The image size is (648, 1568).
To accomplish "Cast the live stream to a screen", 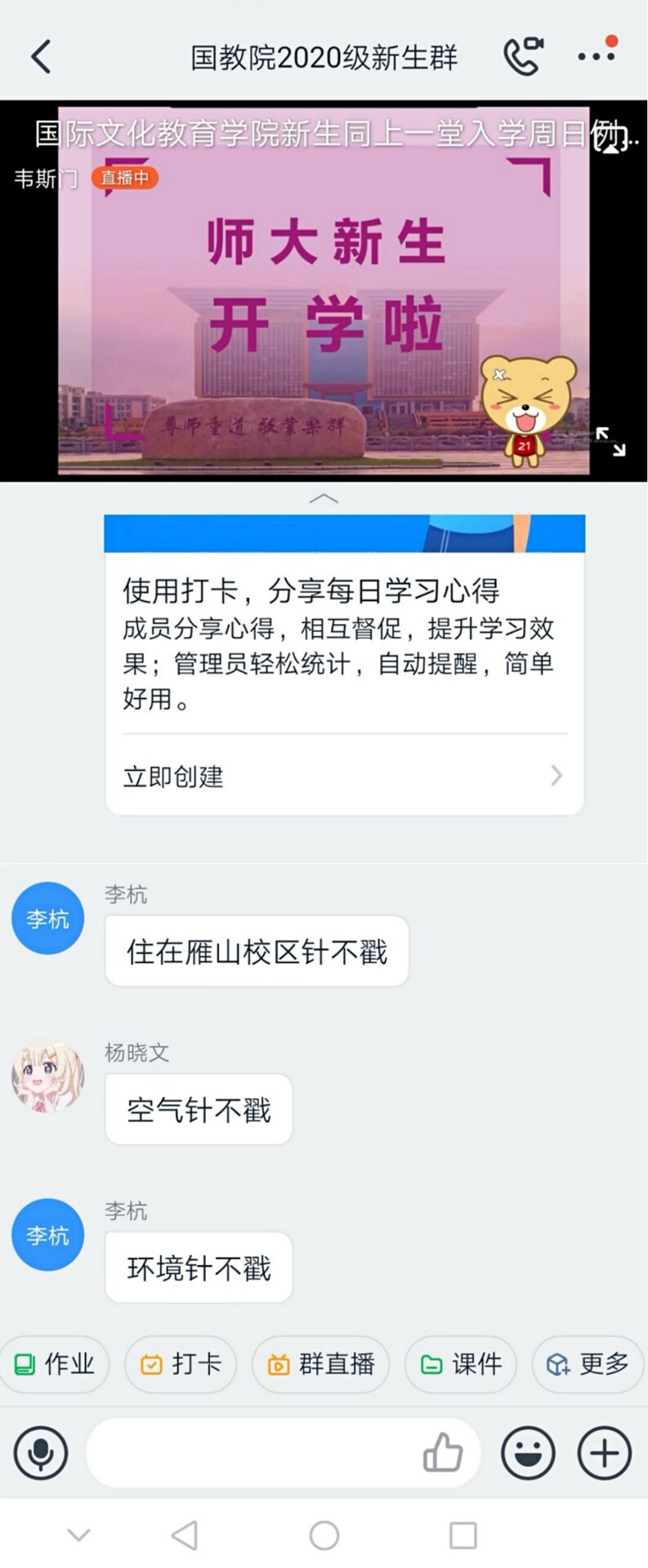I will pos(610,140).
